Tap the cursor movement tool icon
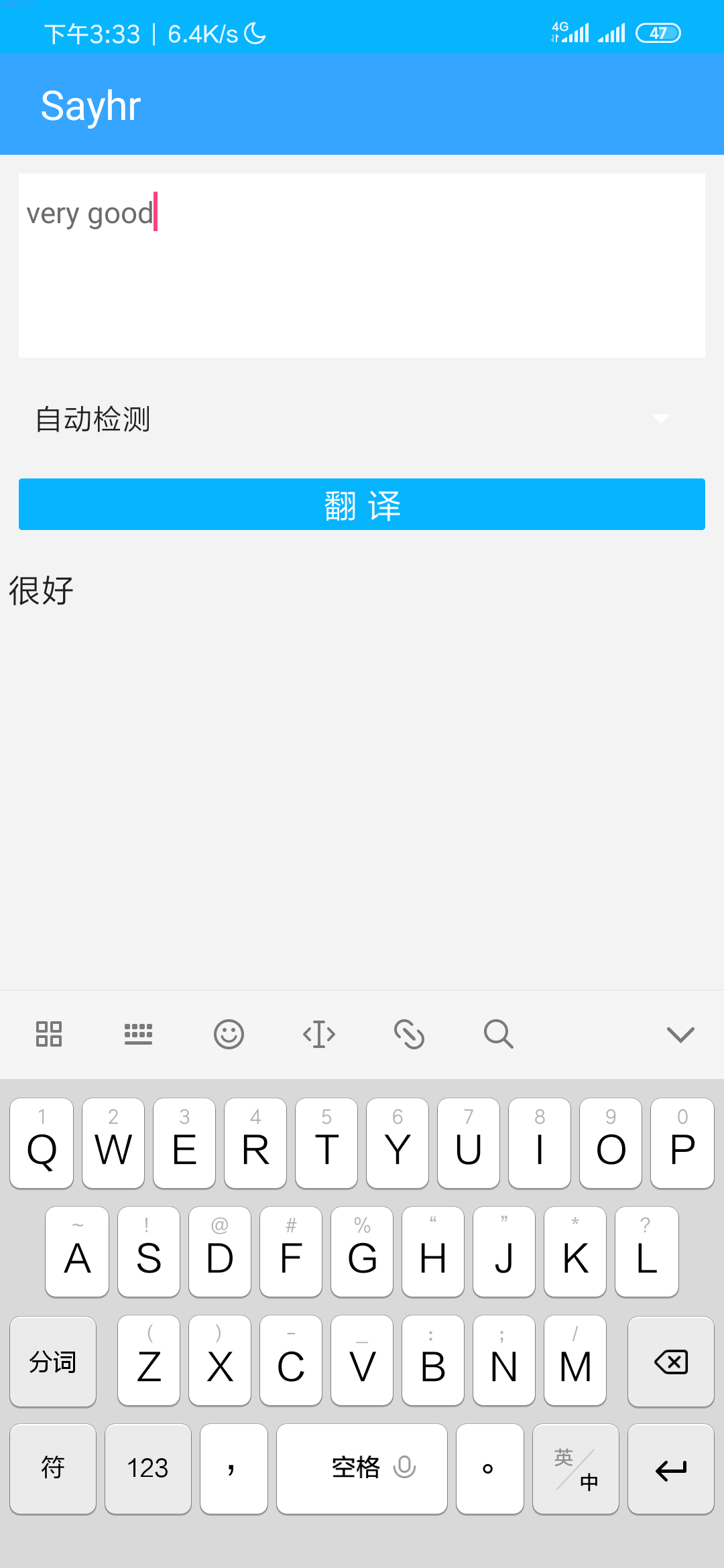The image size is (724, 1568). [319, 1034]
